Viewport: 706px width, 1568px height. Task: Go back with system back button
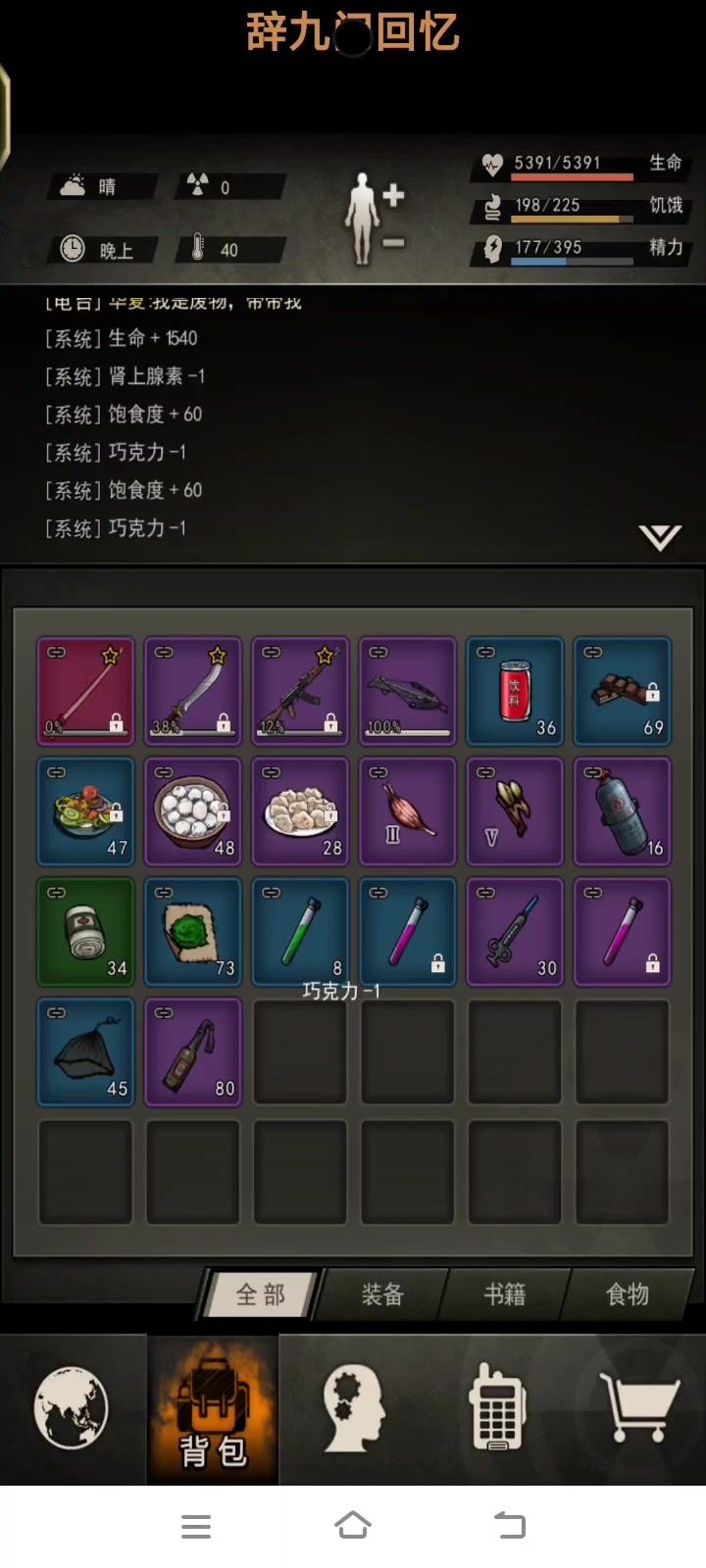click(510, 1526)
